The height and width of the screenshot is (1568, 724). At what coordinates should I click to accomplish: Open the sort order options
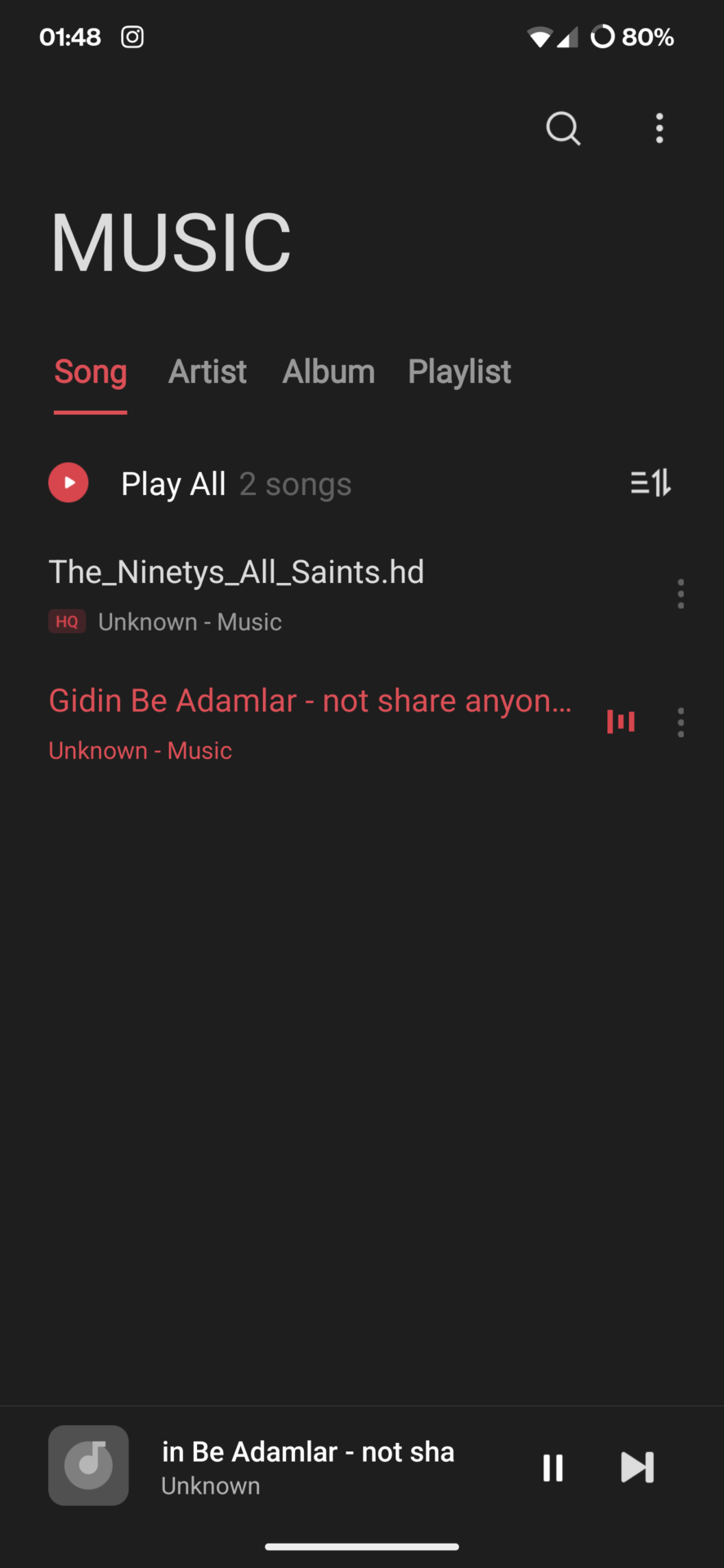(650, 483)
